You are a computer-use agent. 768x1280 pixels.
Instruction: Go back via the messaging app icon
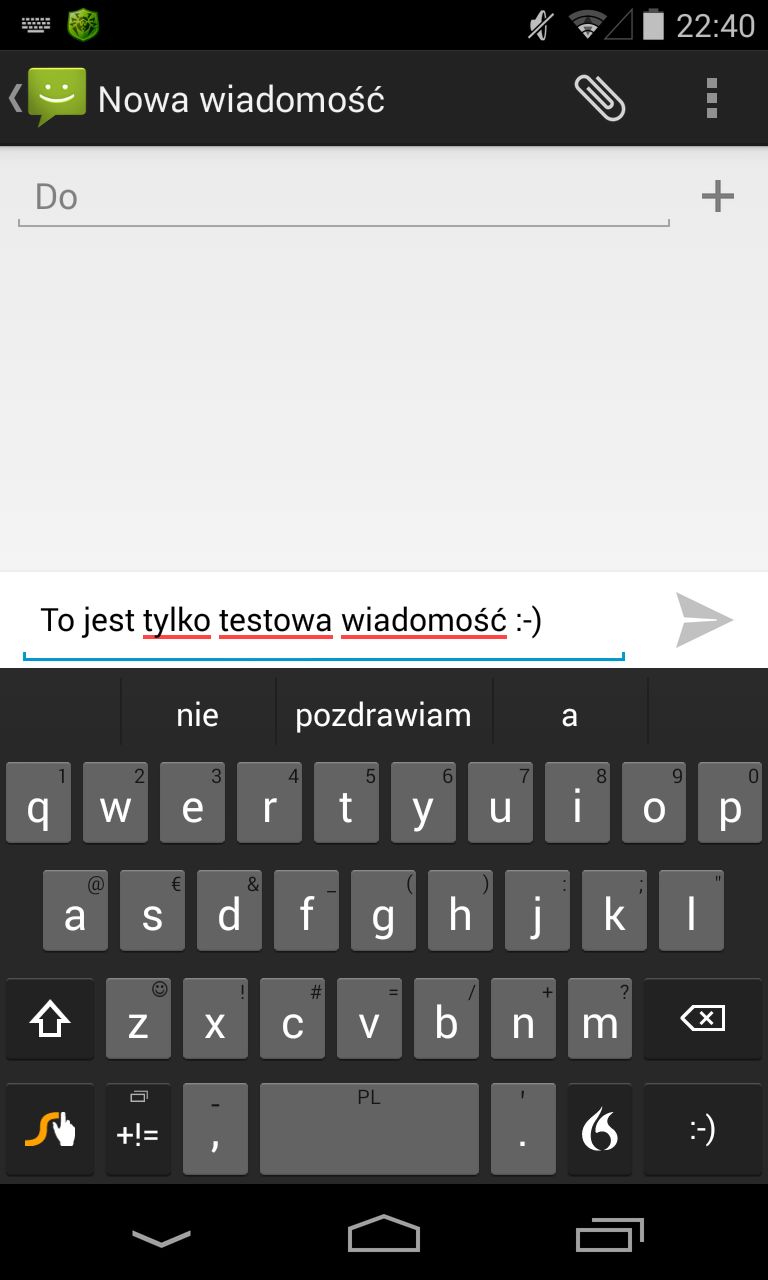48,97
